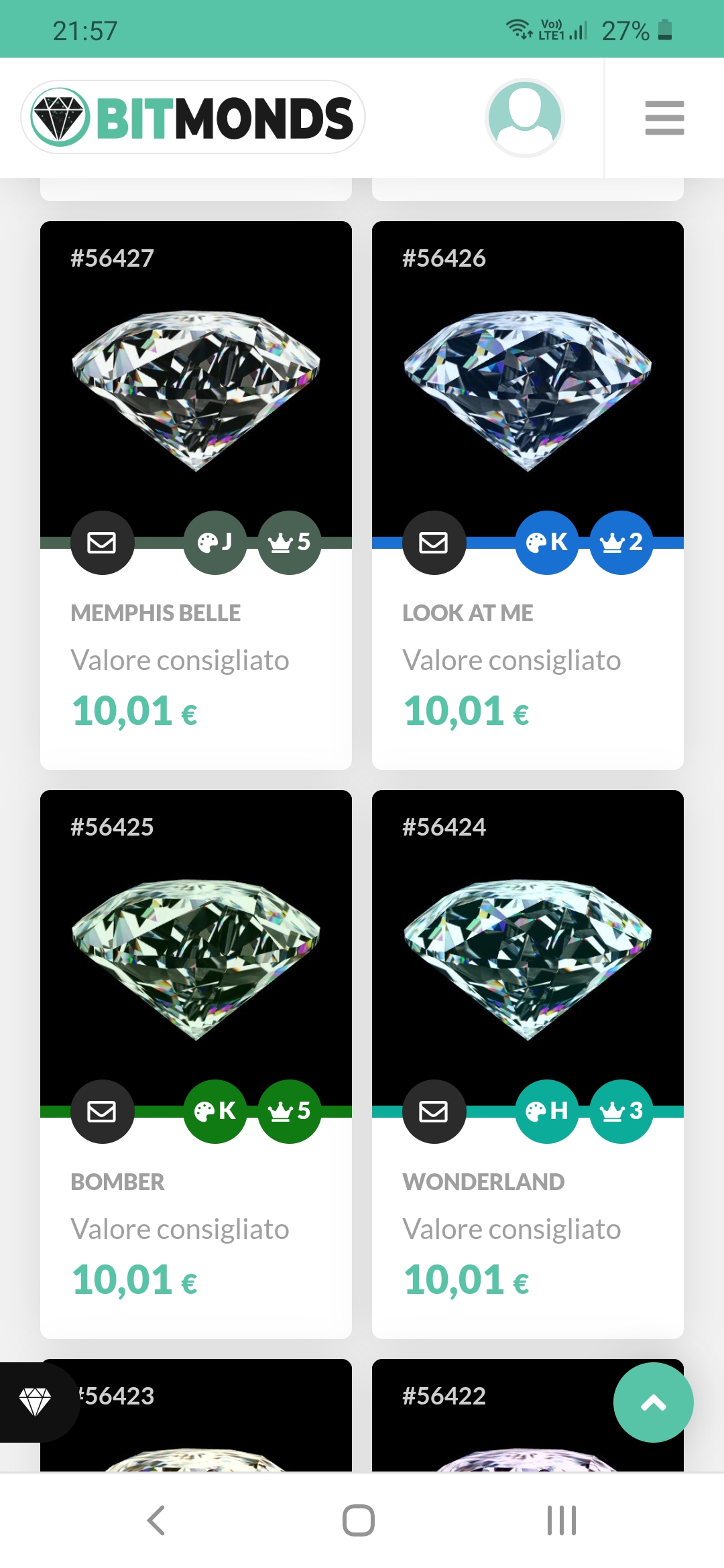
Task: Tap the envelope icon on Memphis Belle
Action: point(102,542)
